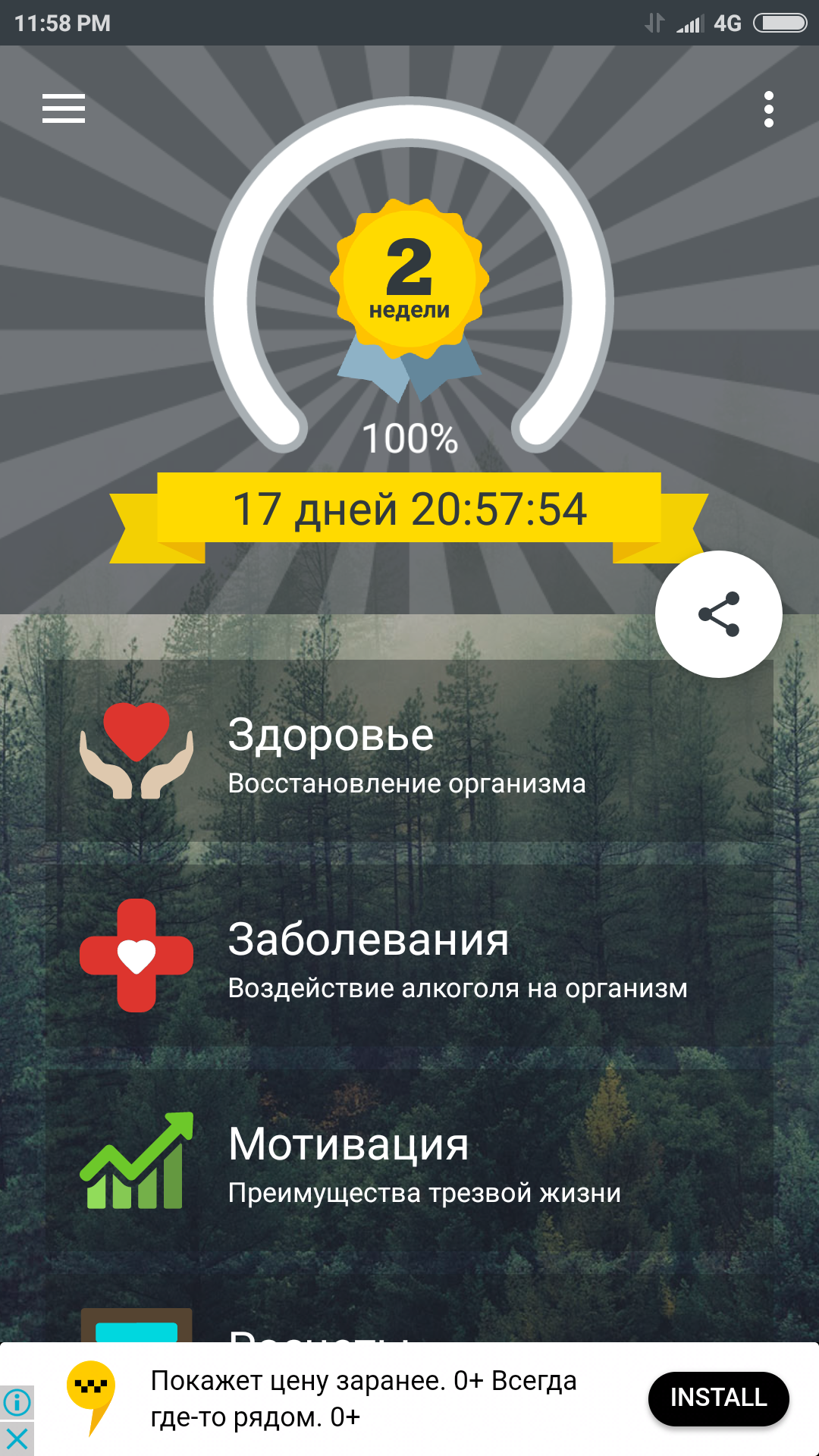Open the three-dot overflow menu
The height and width of the screenshot is (1456, 819).
[x=768, y=109]
